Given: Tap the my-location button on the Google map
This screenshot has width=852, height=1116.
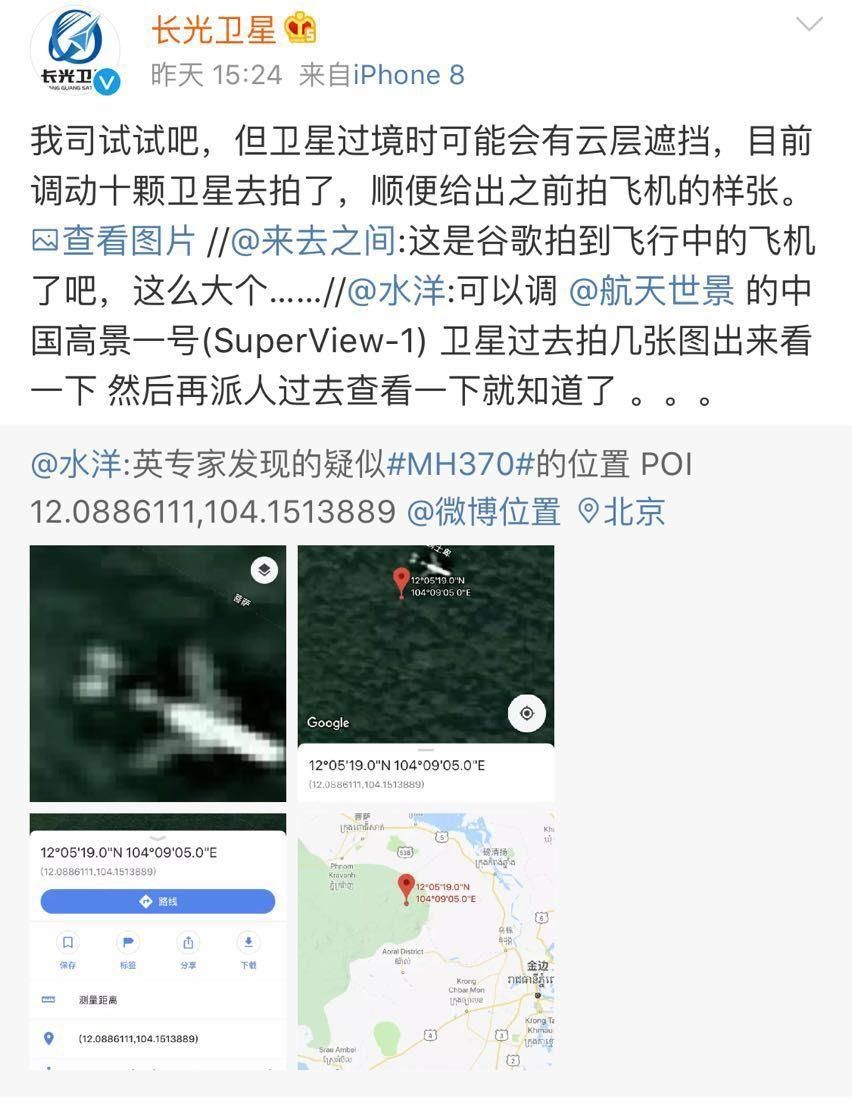Looking at the screenshot, I should pyautogui.click(x=527, y=712).
